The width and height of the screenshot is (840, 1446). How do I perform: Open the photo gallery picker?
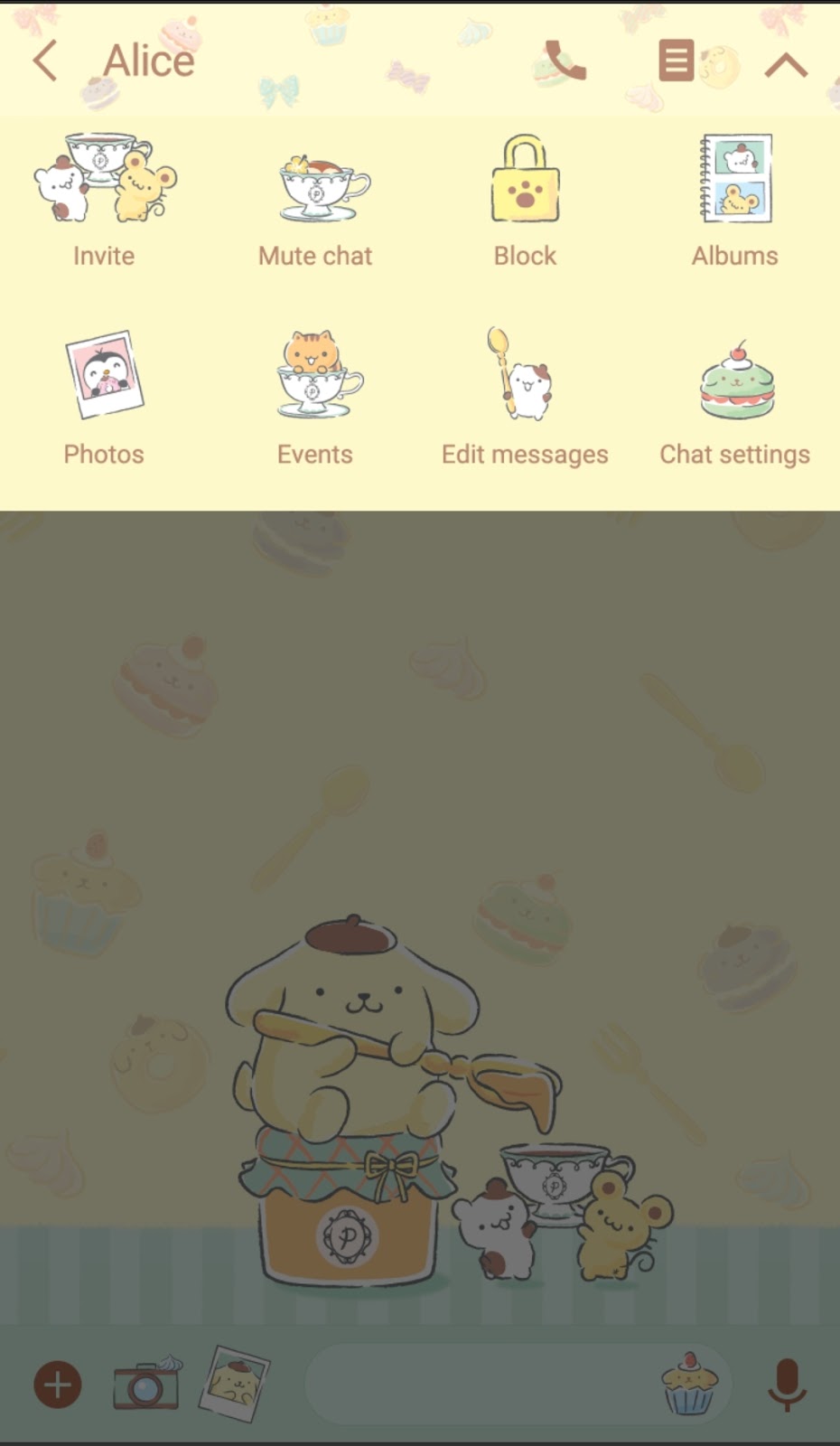pyautogui.click(x=235, y=1383)
